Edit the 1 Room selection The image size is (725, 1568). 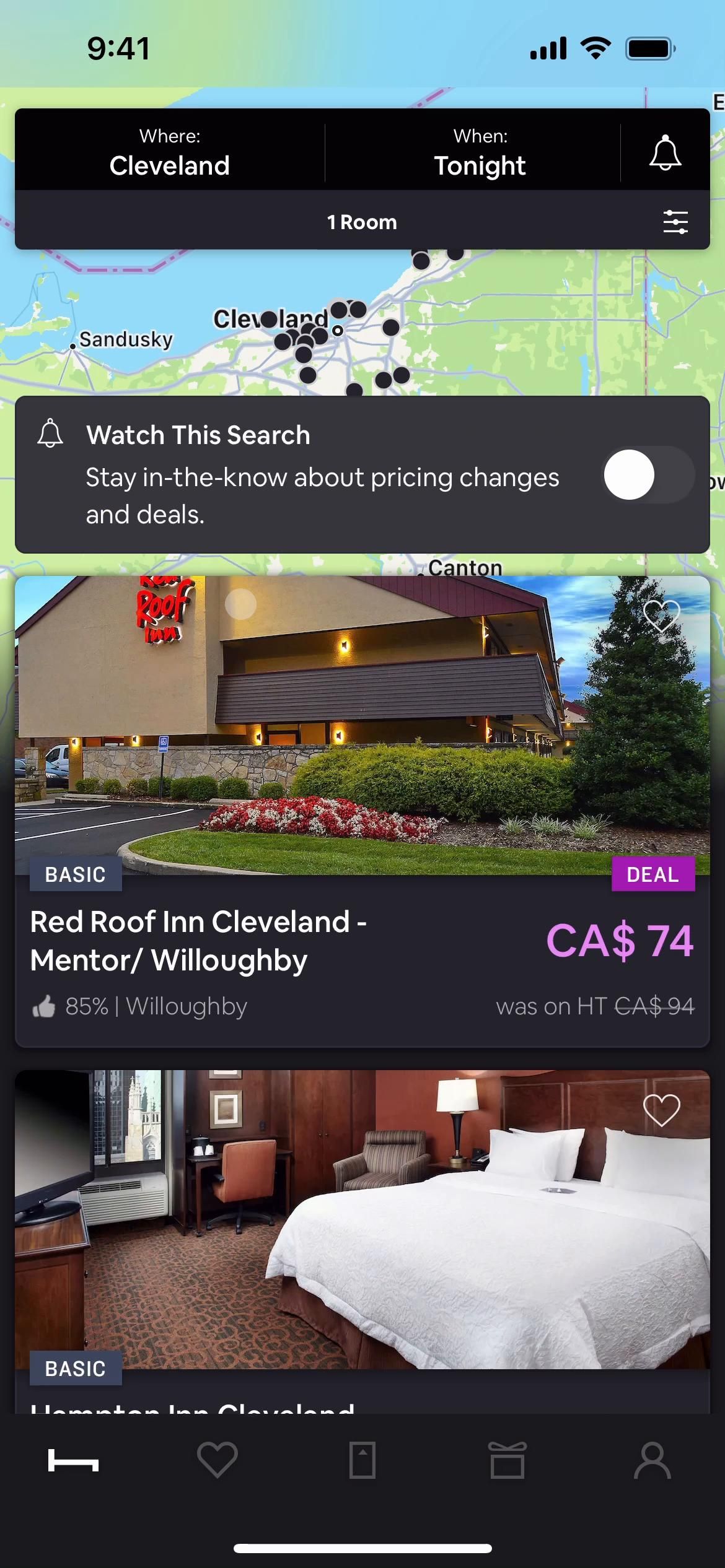pos(362,222)
